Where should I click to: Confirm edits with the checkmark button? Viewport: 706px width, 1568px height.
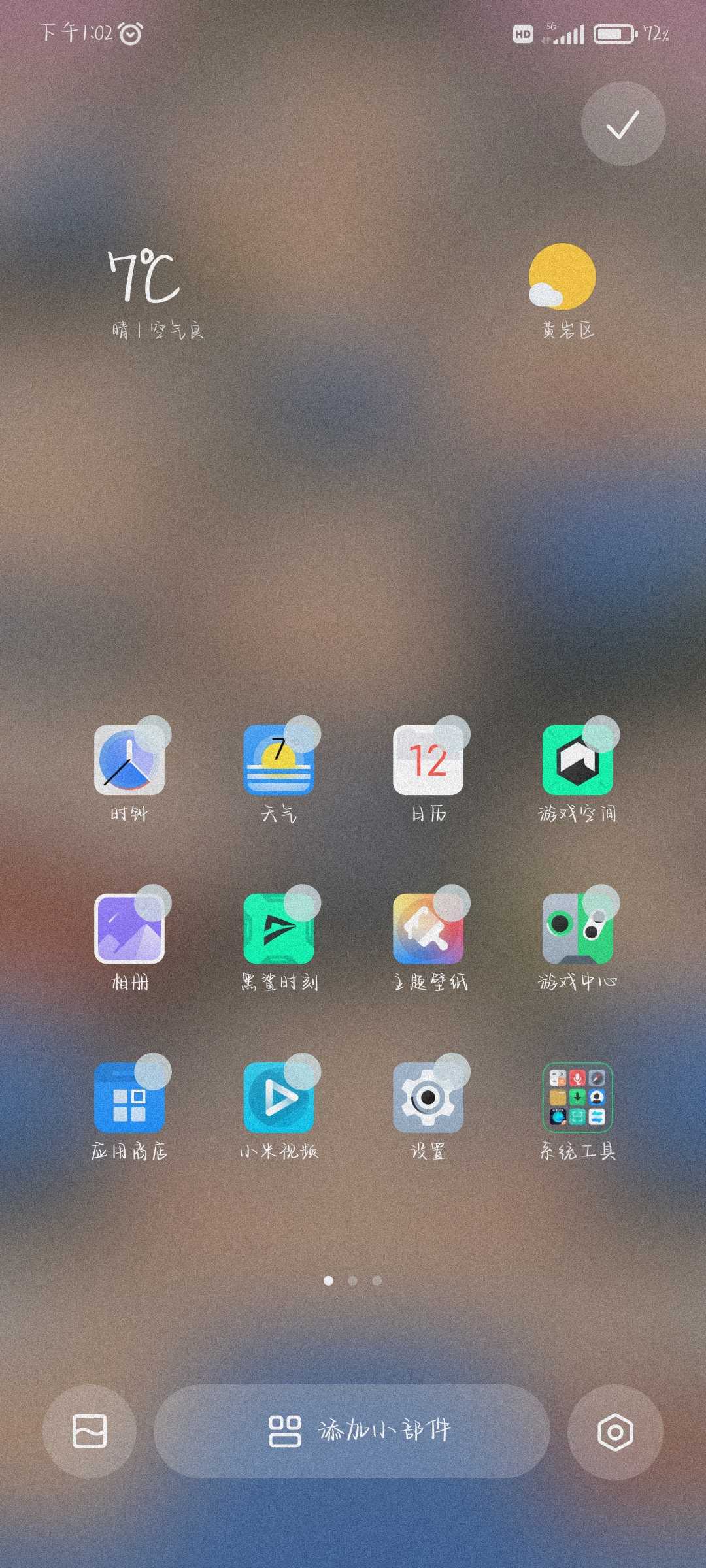pos(623,123)
